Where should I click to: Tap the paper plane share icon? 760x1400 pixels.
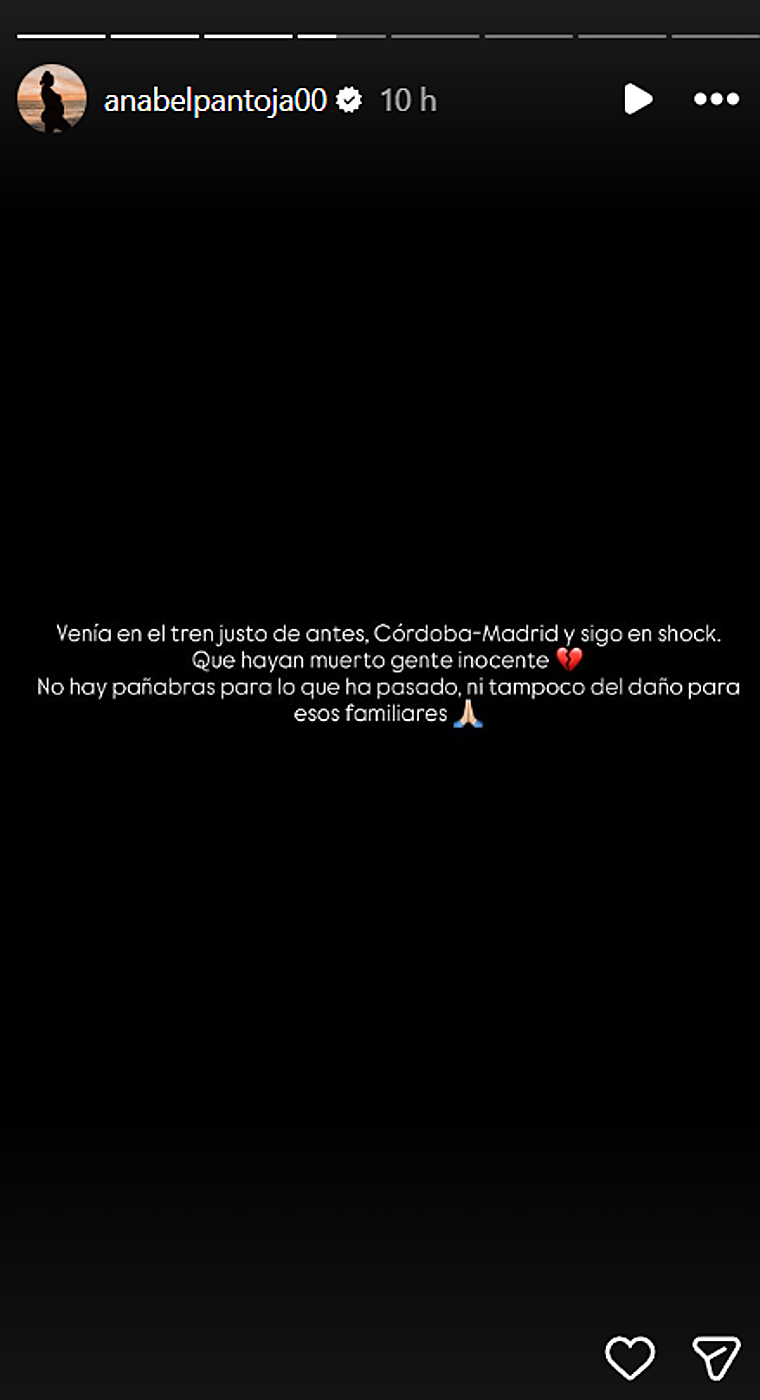tap(718, 1358)
